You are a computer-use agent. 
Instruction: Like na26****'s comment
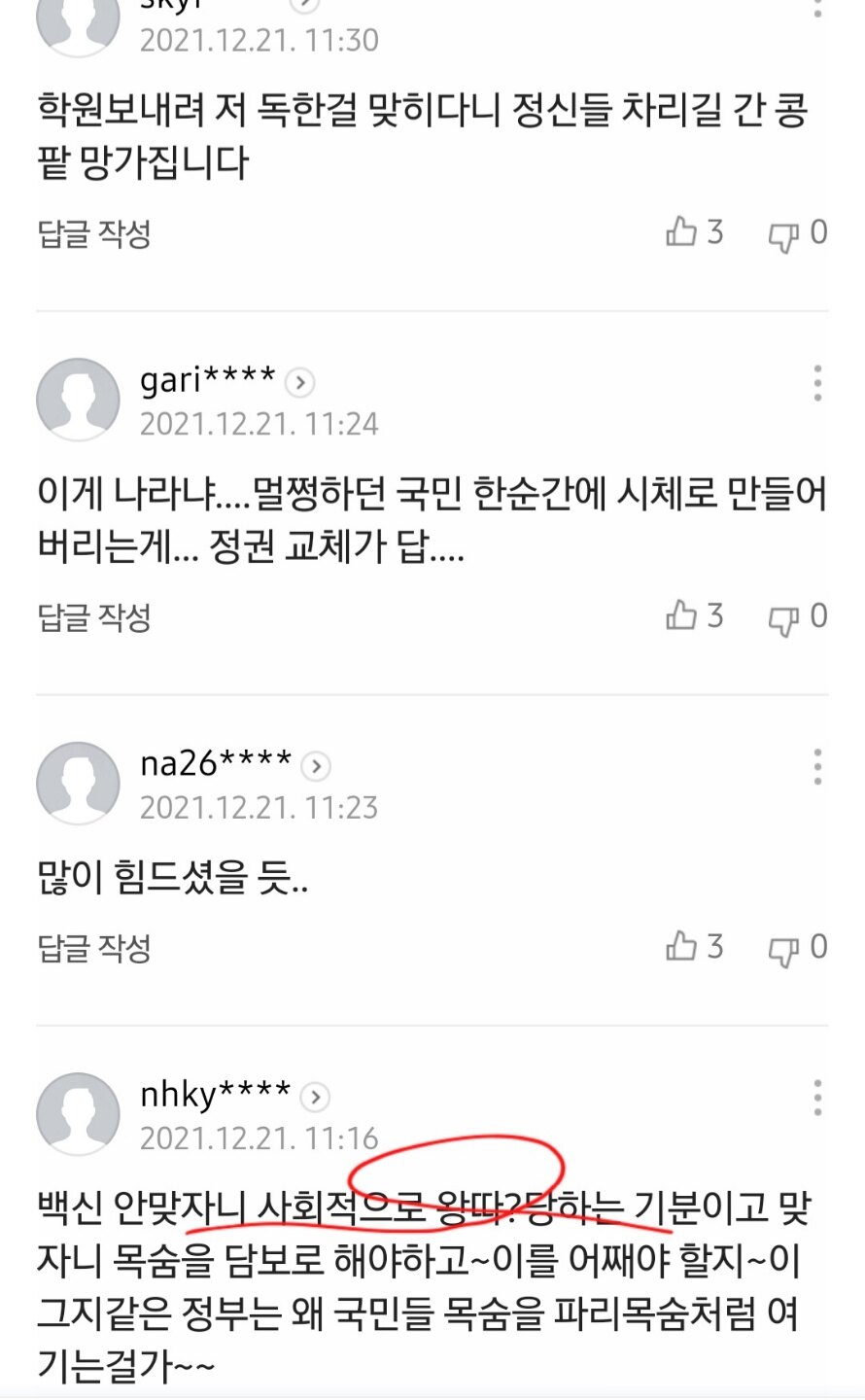[x=694, y=946]
